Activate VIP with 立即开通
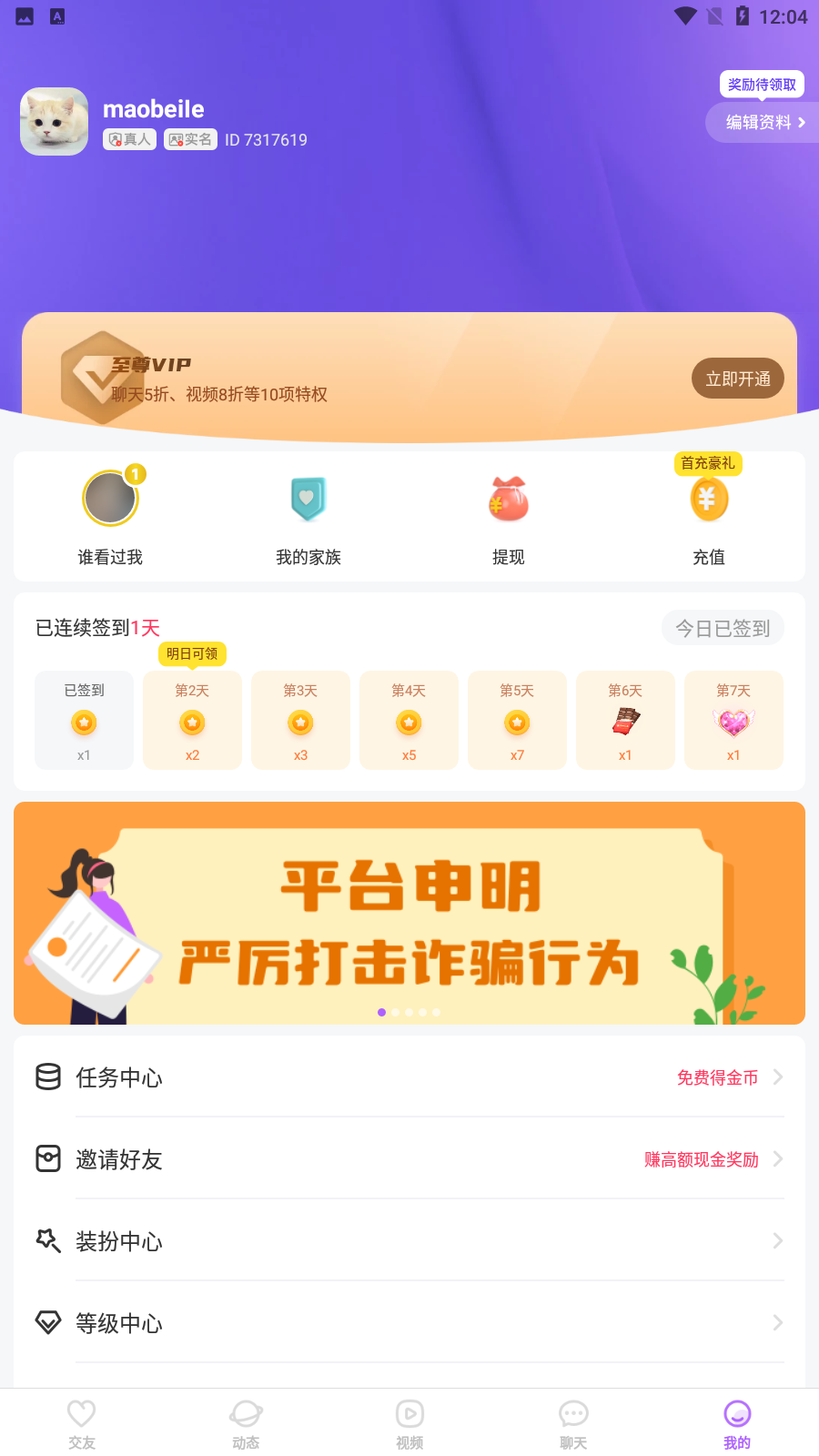 coord(738,379)
